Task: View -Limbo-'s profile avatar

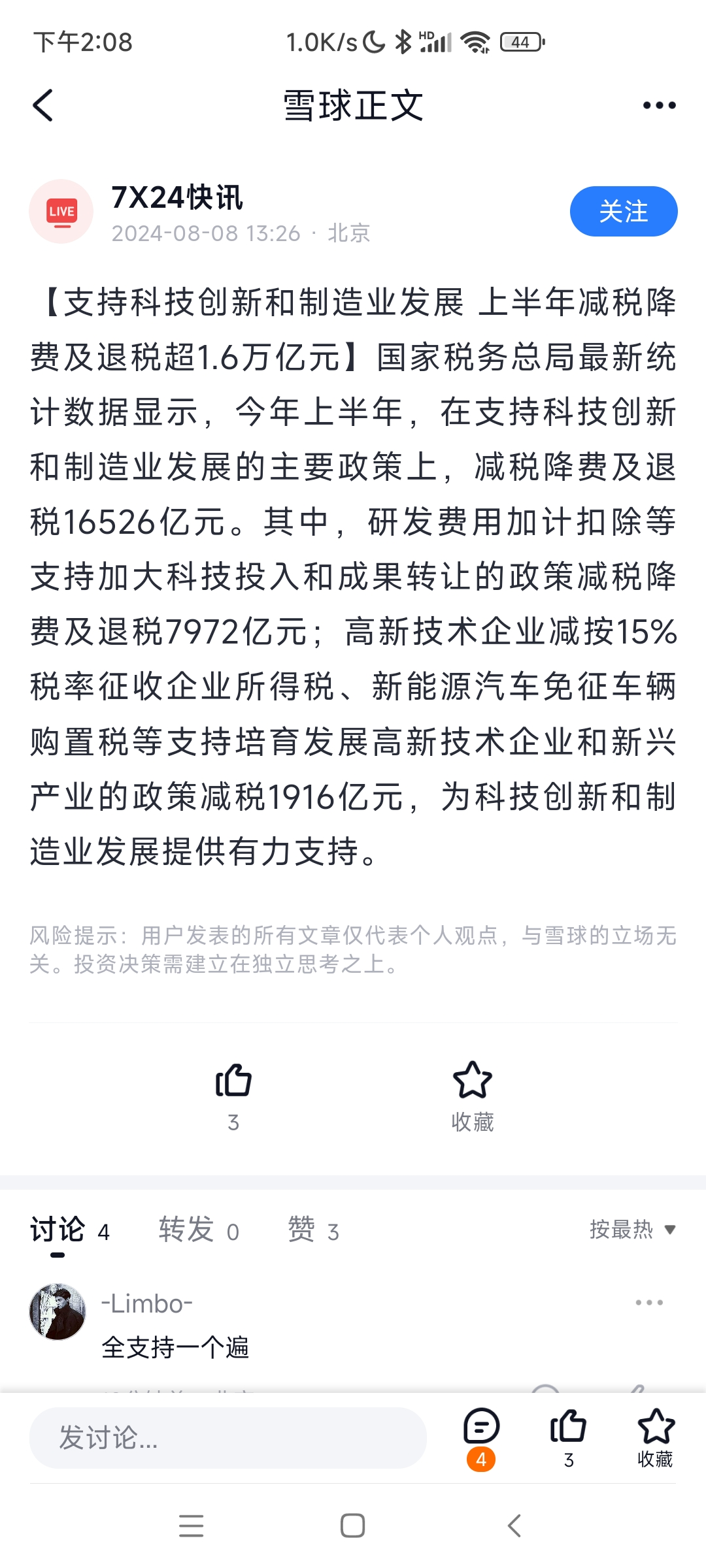Action: tap(58, 1312)
